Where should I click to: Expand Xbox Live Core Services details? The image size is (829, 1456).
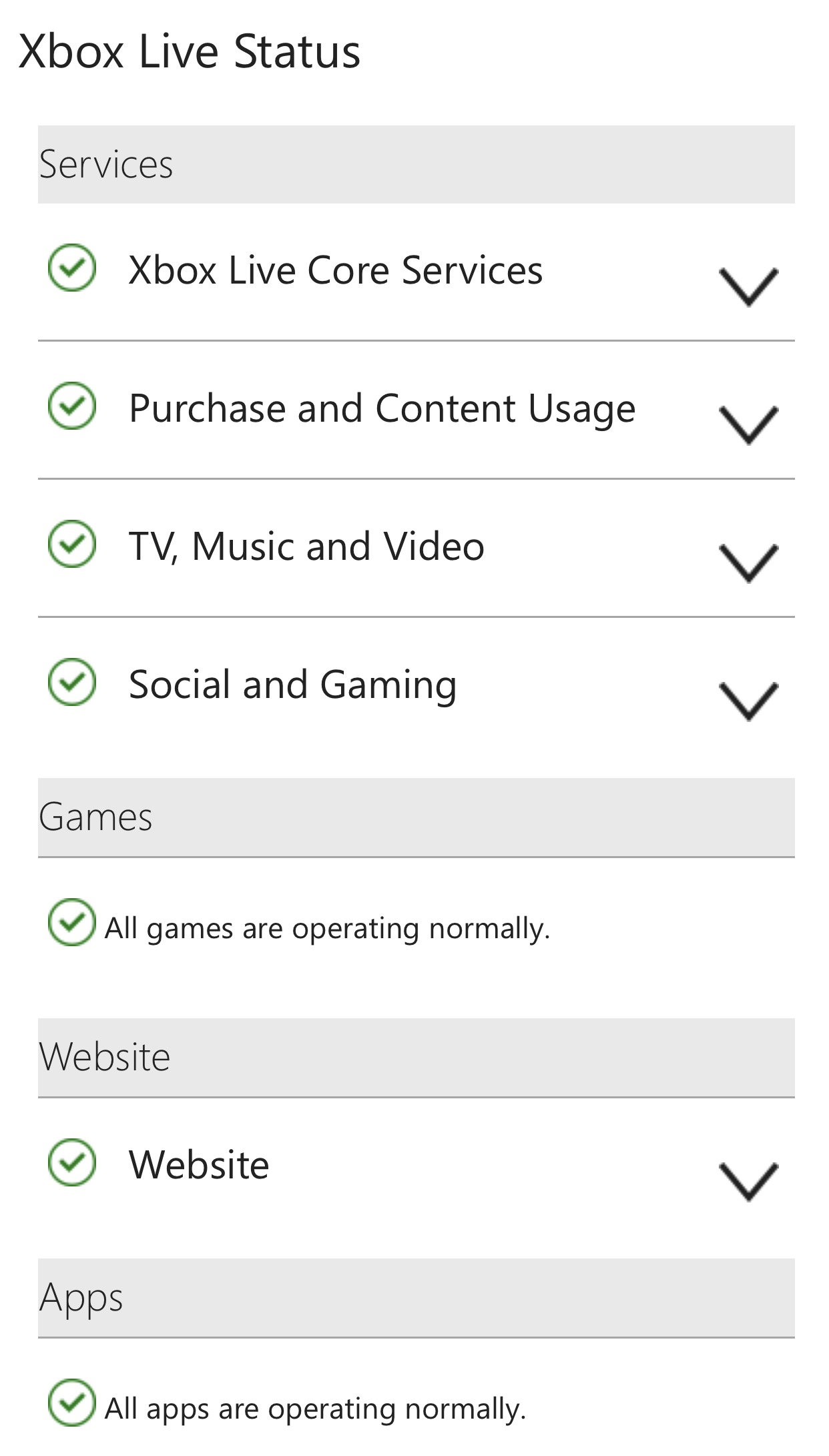click(x=748, y=287)
